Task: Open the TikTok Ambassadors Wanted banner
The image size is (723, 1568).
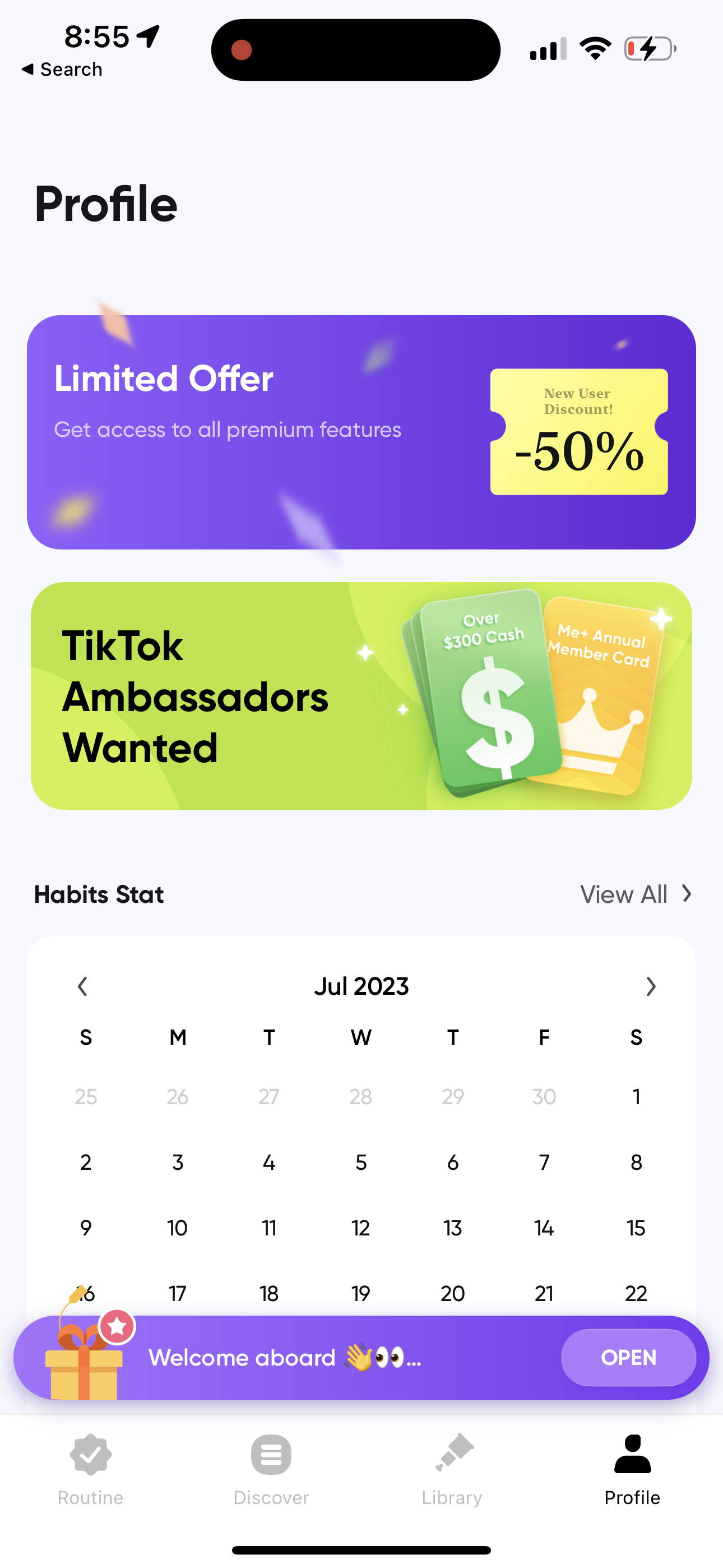Action: (361, 695)
